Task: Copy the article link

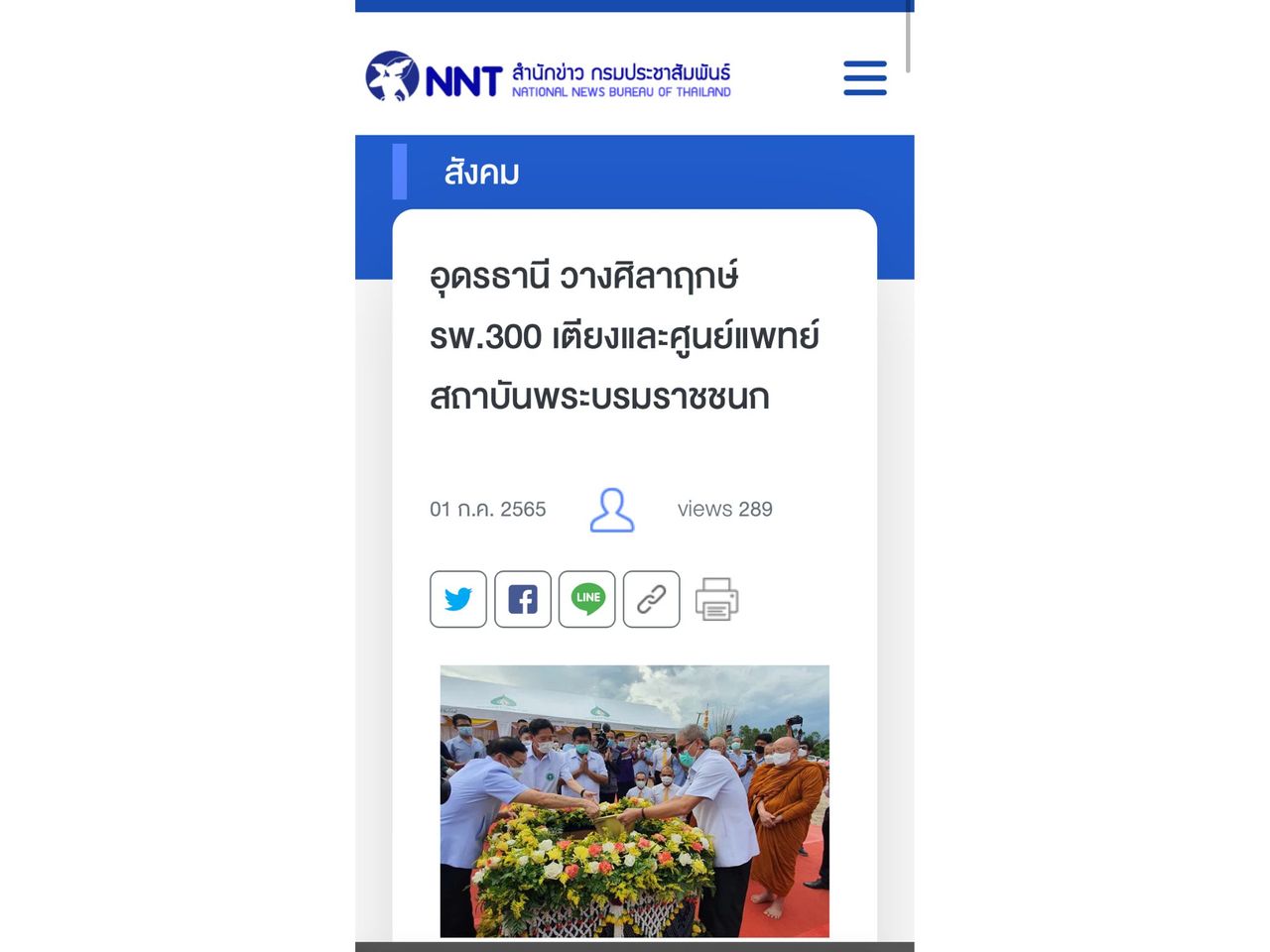Action: click(651, 599)
